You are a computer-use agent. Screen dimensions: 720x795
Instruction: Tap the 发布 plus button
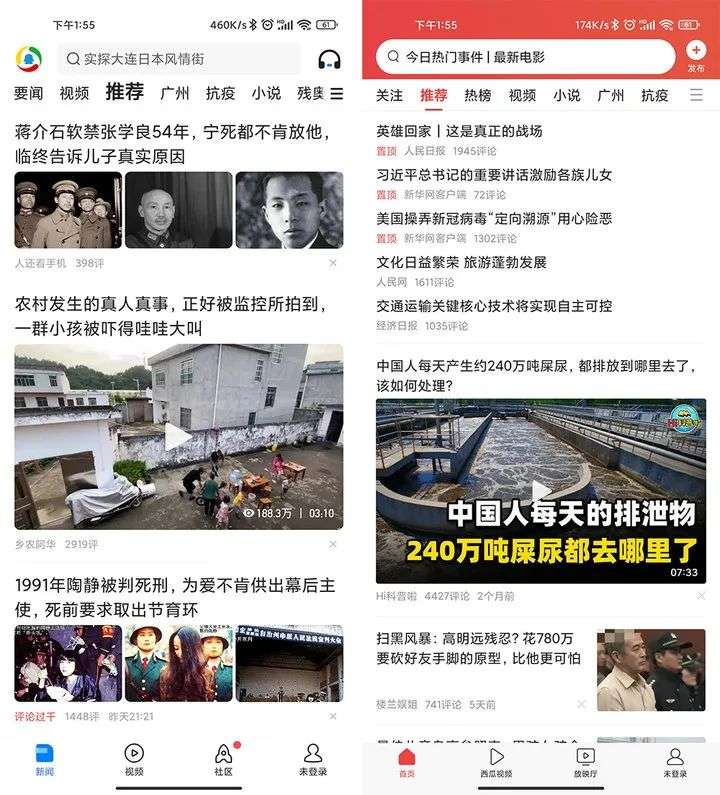(x=696, y=52)
